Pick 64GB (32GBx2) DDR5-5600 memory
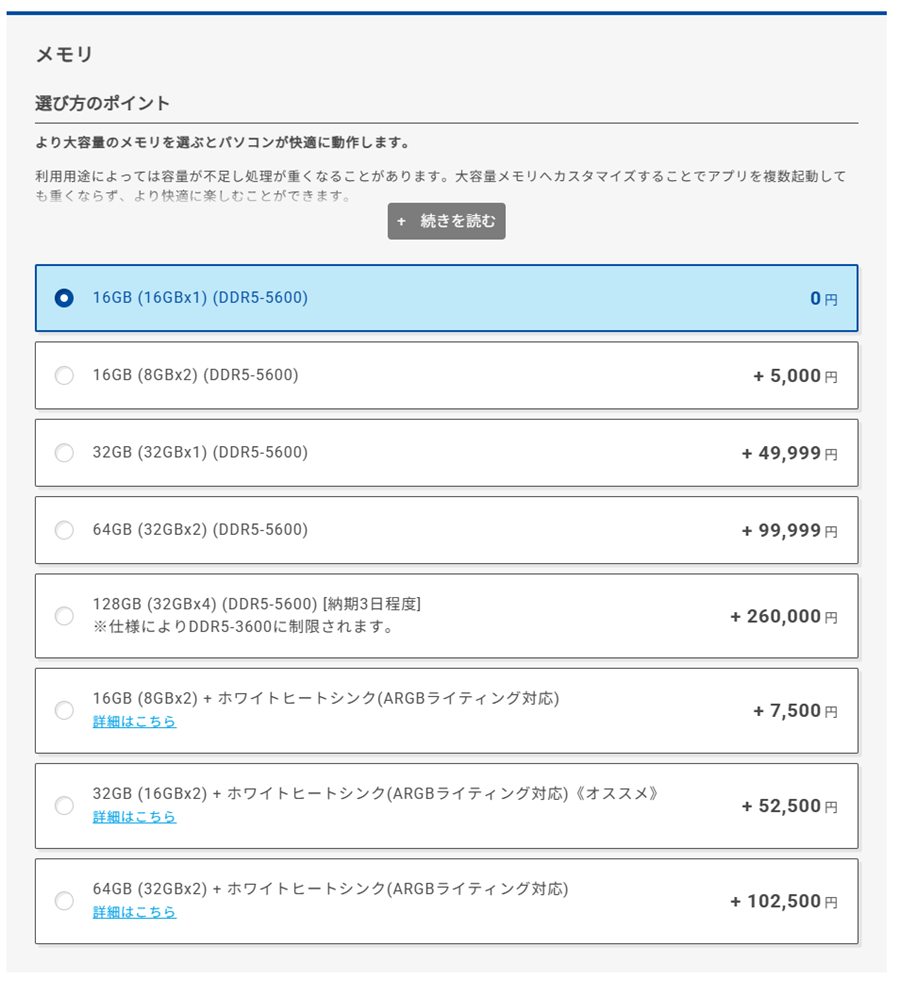The width and height of the screenshot is (900, 997). pos(64,529)
